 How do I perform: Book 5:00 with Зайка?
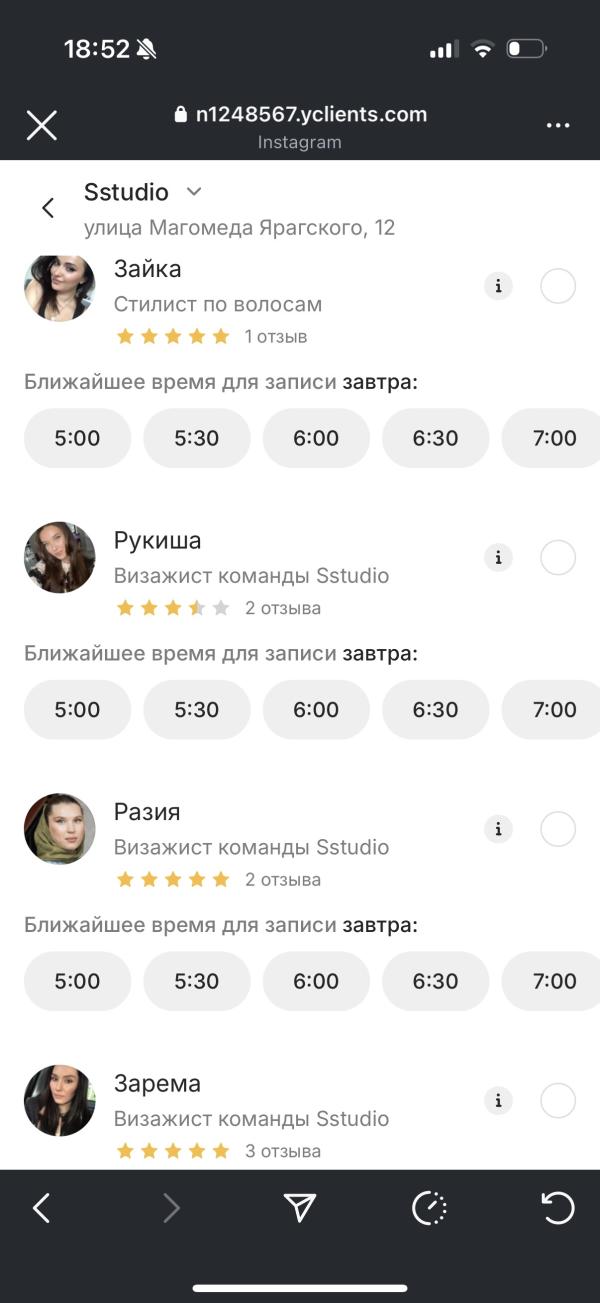click(x=77, y=438)
